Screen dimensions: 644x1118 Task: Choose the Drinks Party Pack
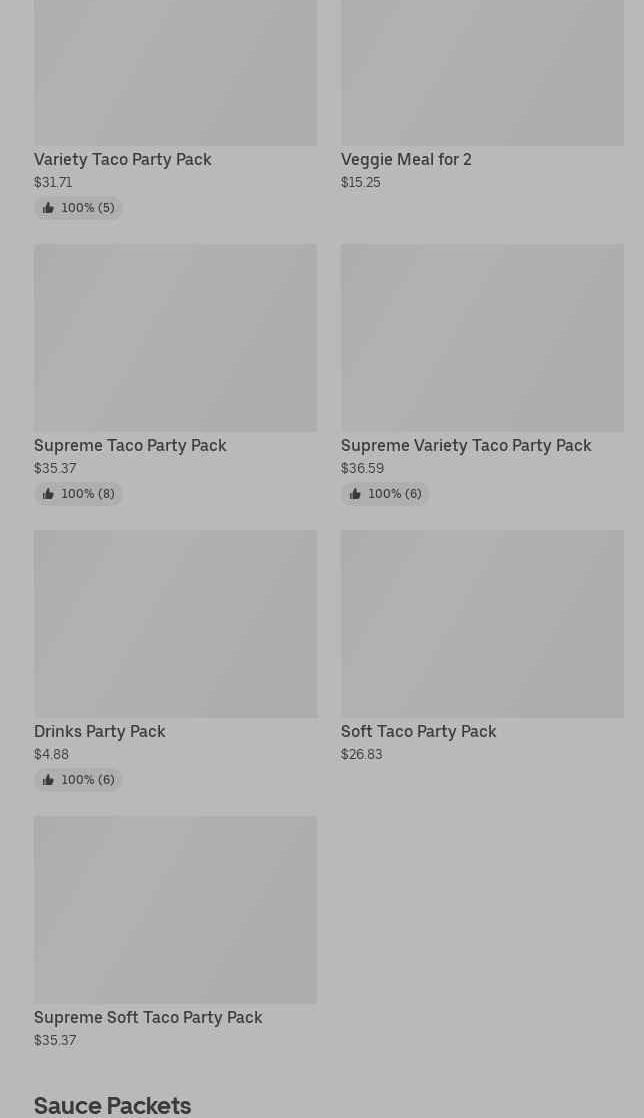pyautogui.click(x=175, y=661)
